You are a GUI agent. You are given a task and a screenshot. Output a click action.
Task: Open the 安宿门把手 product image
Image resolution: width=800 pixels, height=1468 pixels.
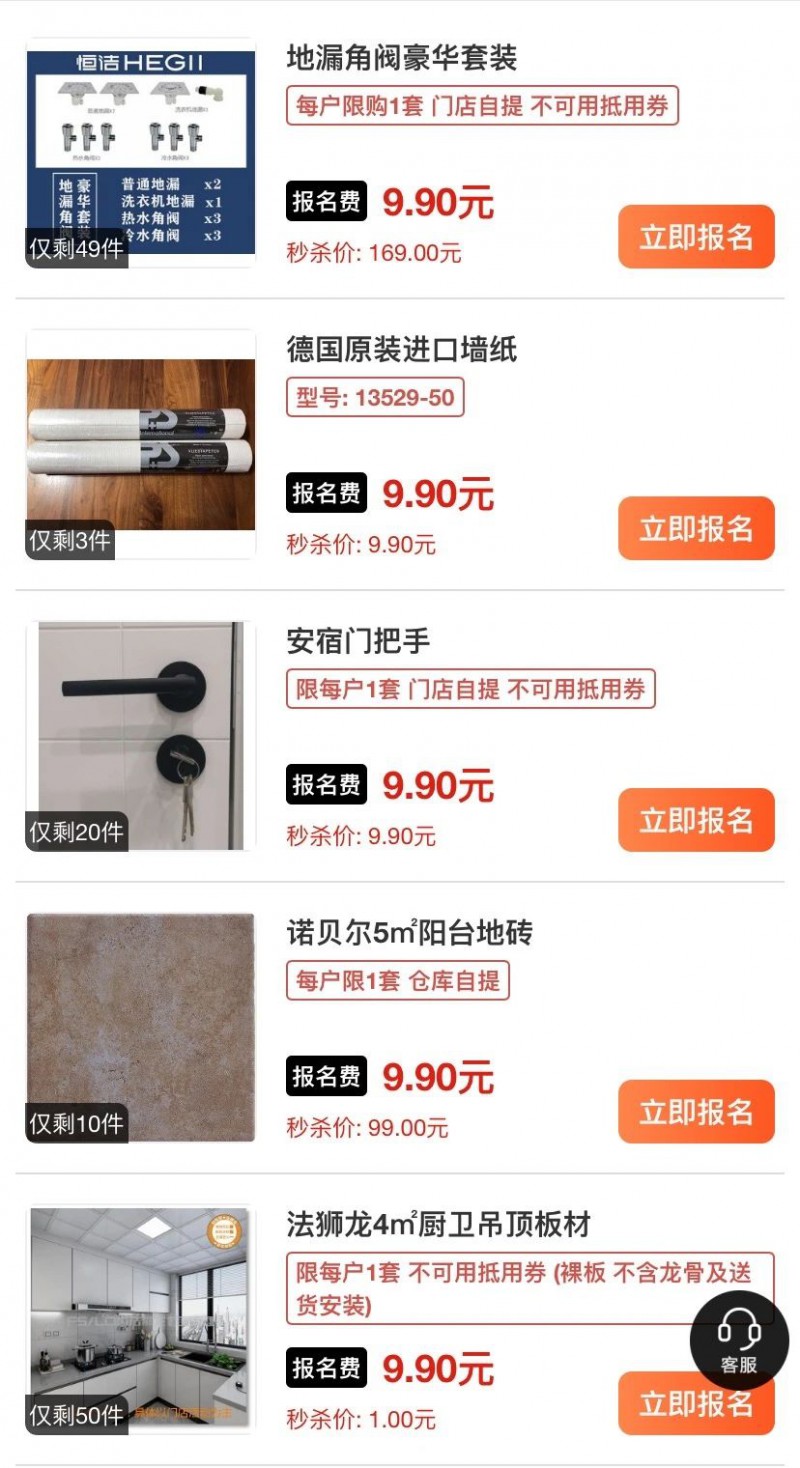(140, 735)
